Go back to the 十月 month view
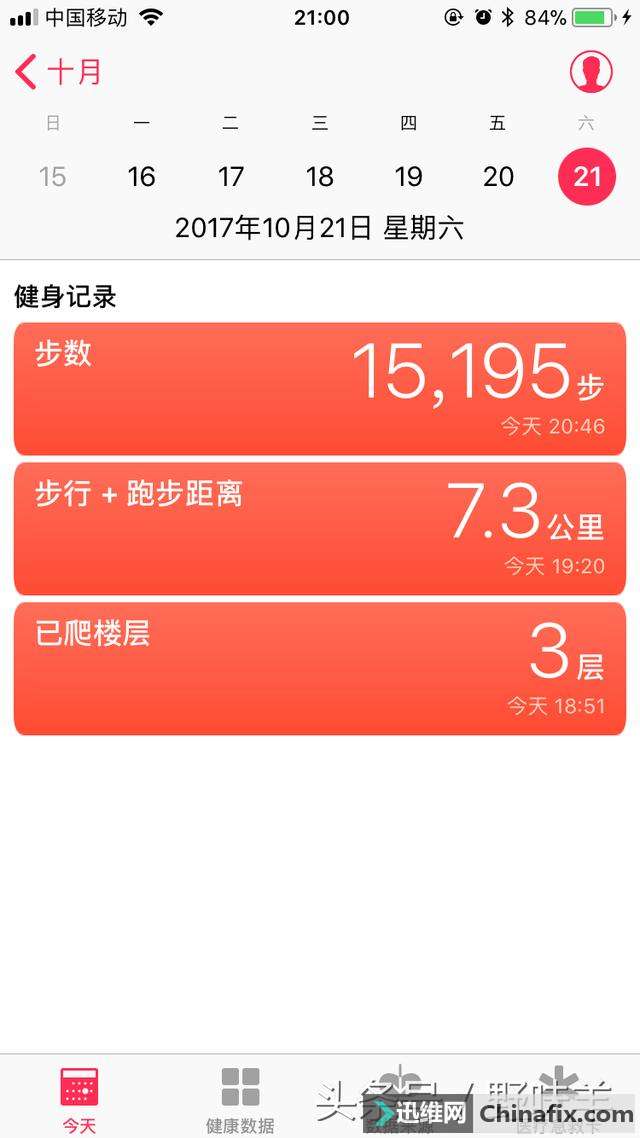The width and height of the screenshot is (640, 1138). click(x=60, y=72)
